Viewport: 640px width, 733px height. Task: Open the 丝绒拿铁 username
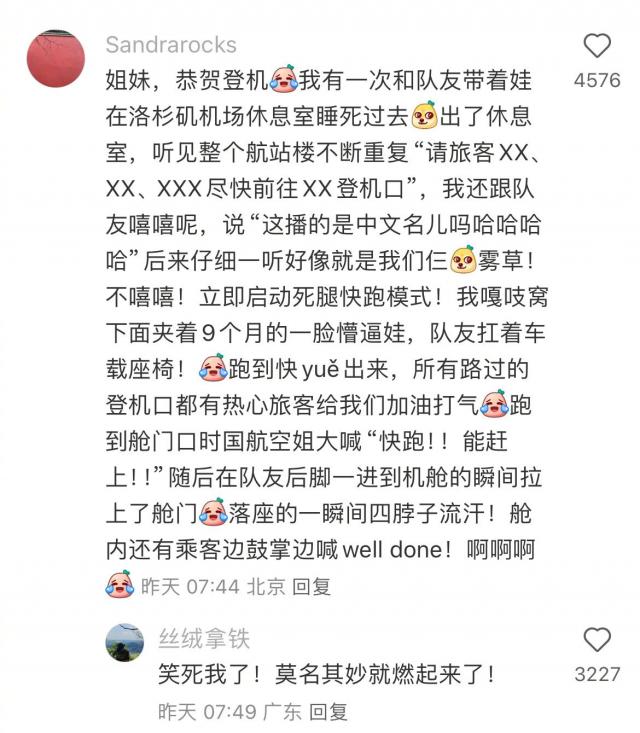[204, 638]
